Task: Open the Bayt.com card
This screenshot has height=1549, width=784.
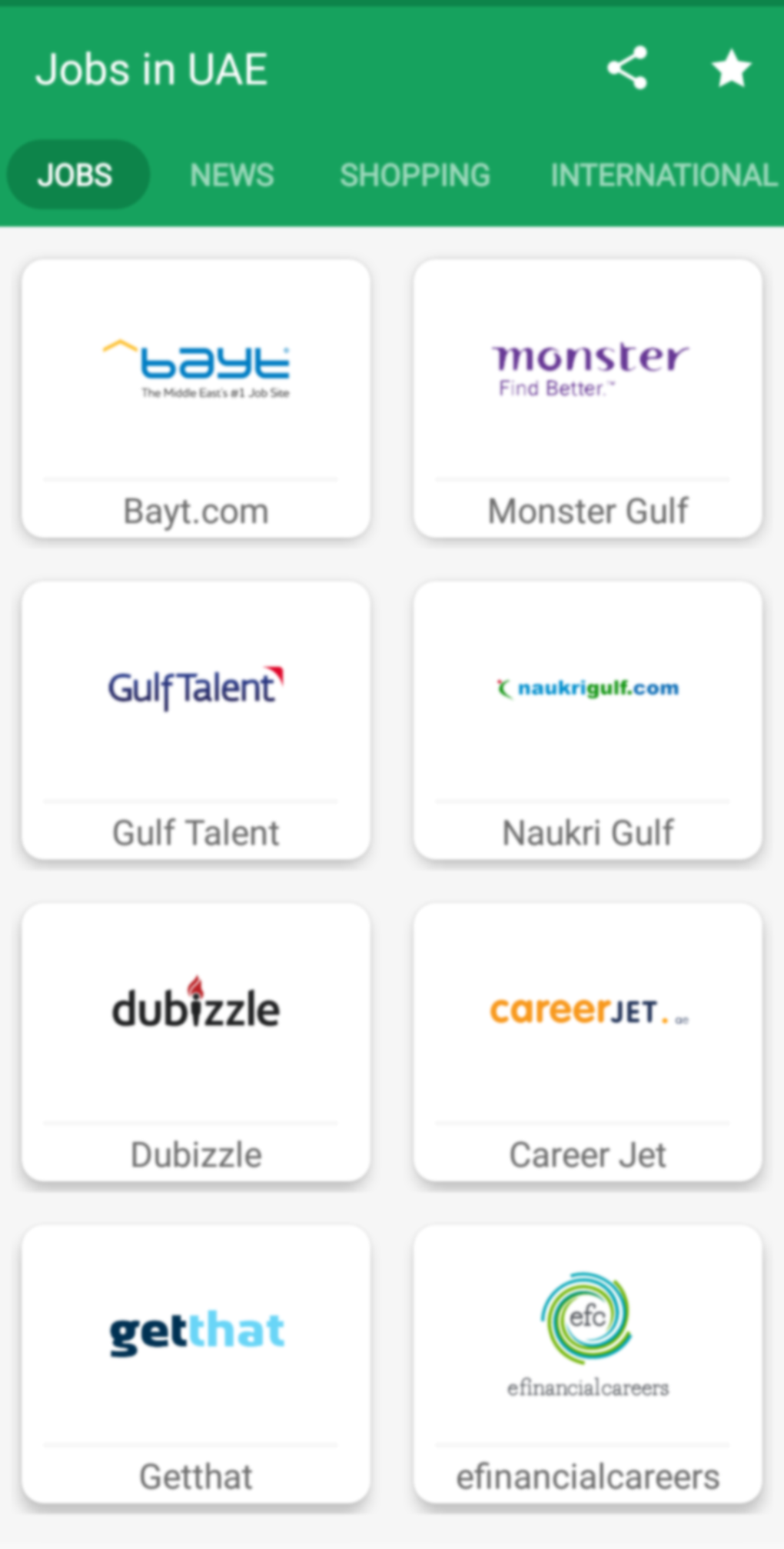Action: click(196, 398)
